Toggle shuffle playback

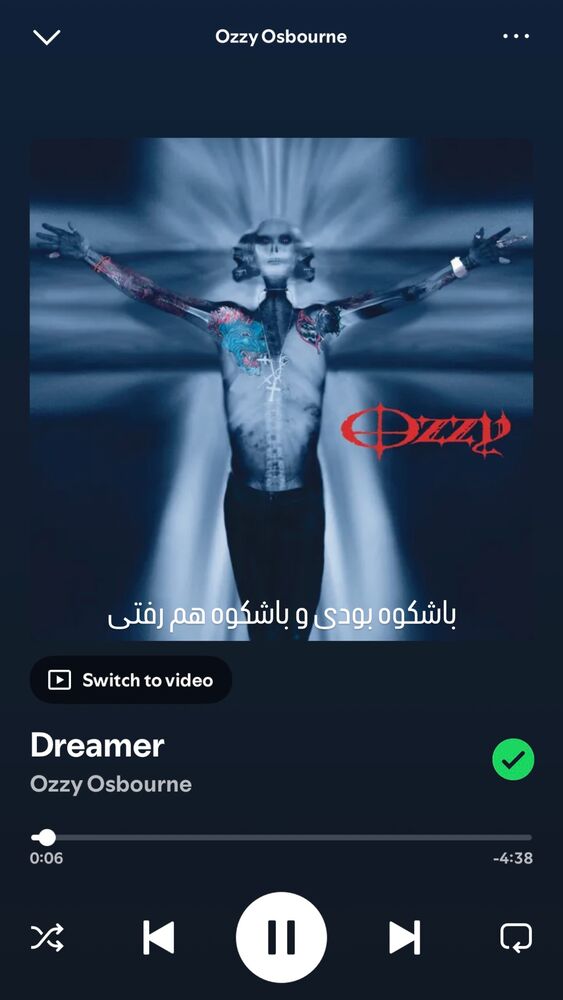47,938
